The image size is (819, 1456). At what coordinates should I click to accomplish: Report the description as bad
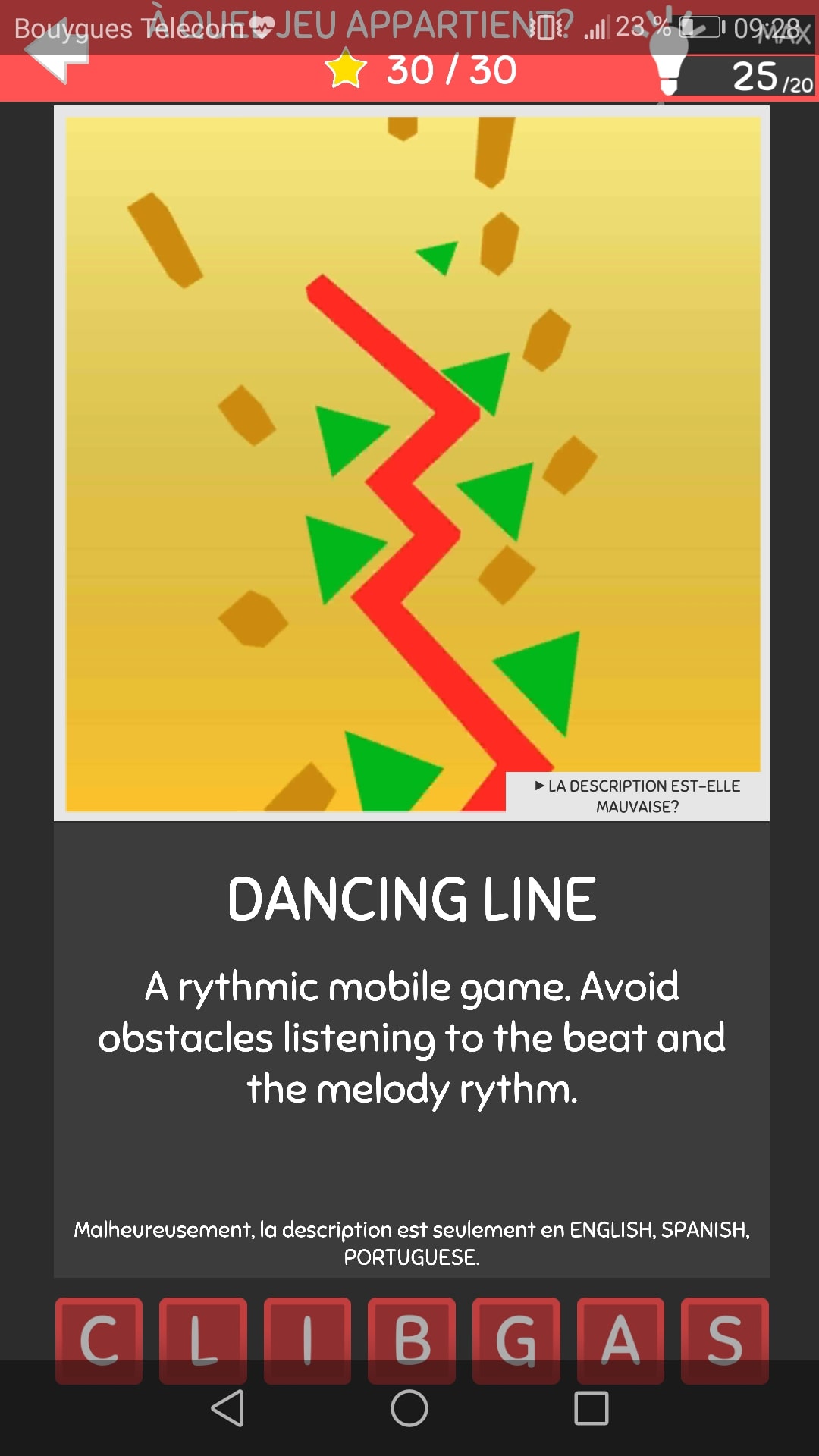pyautogui.click(x=637, y=796)
